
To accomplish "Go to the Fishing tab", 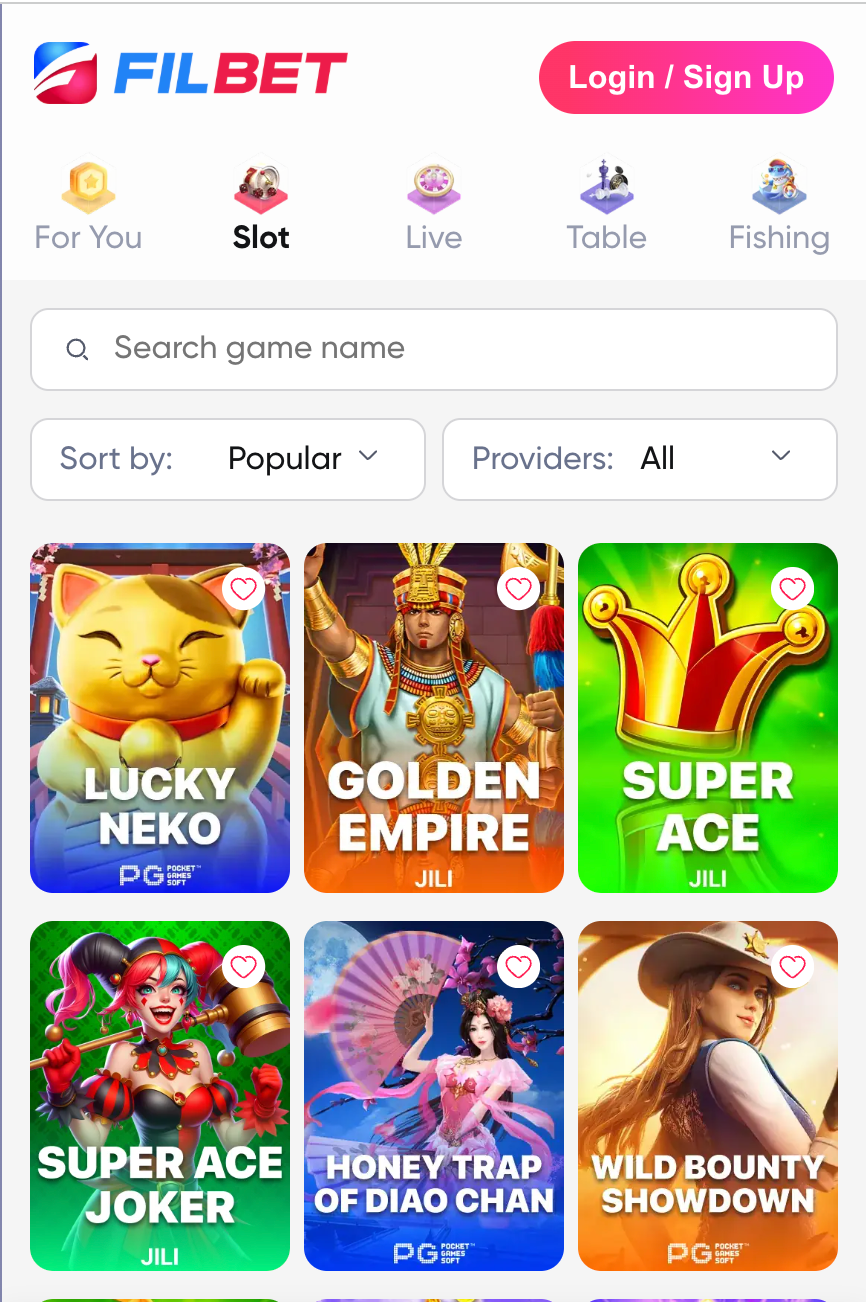I will click(779, 207).
